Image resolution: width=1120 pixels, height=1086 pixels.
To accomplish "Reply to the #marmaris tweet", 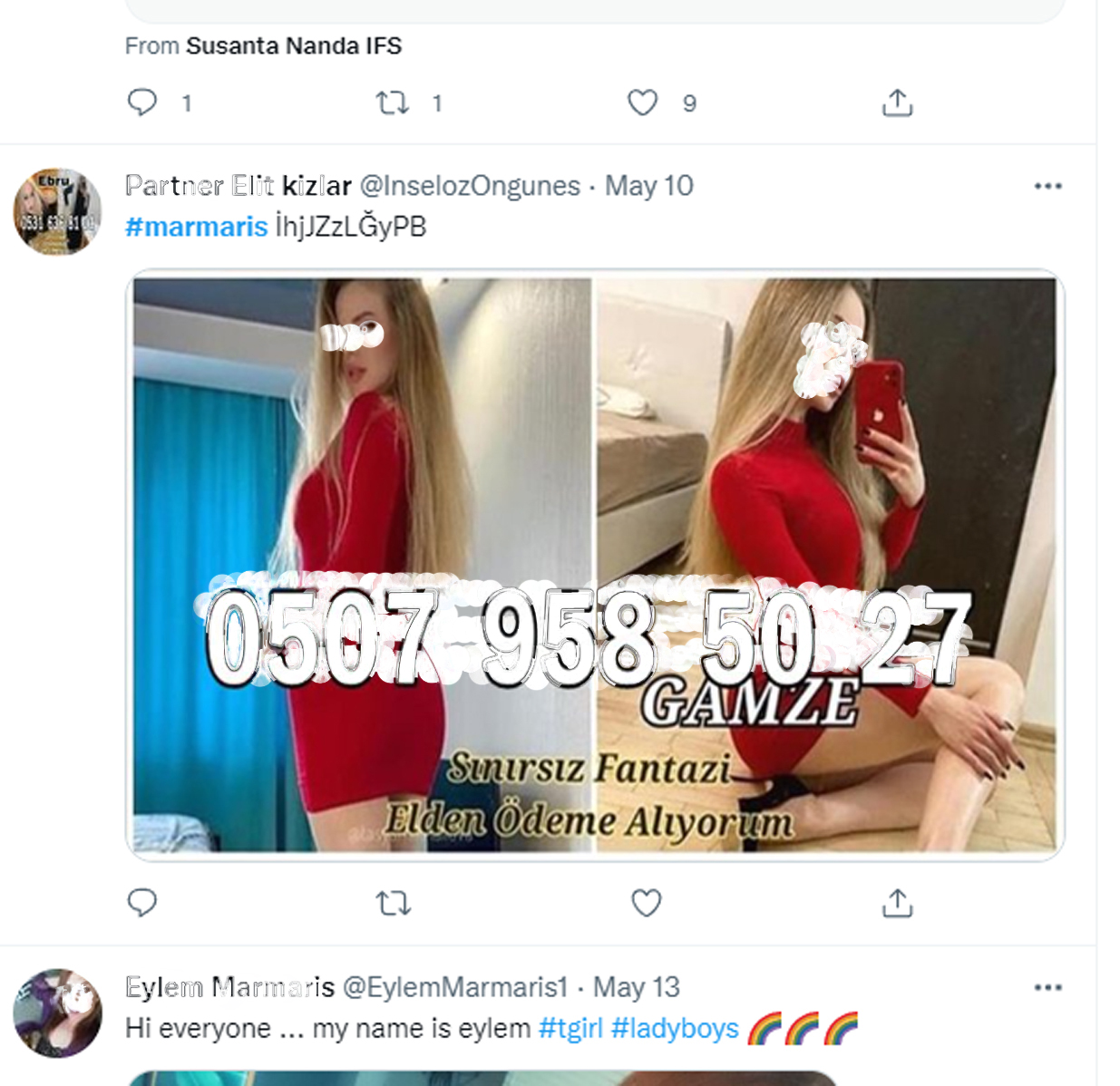I will click(142, 903).
